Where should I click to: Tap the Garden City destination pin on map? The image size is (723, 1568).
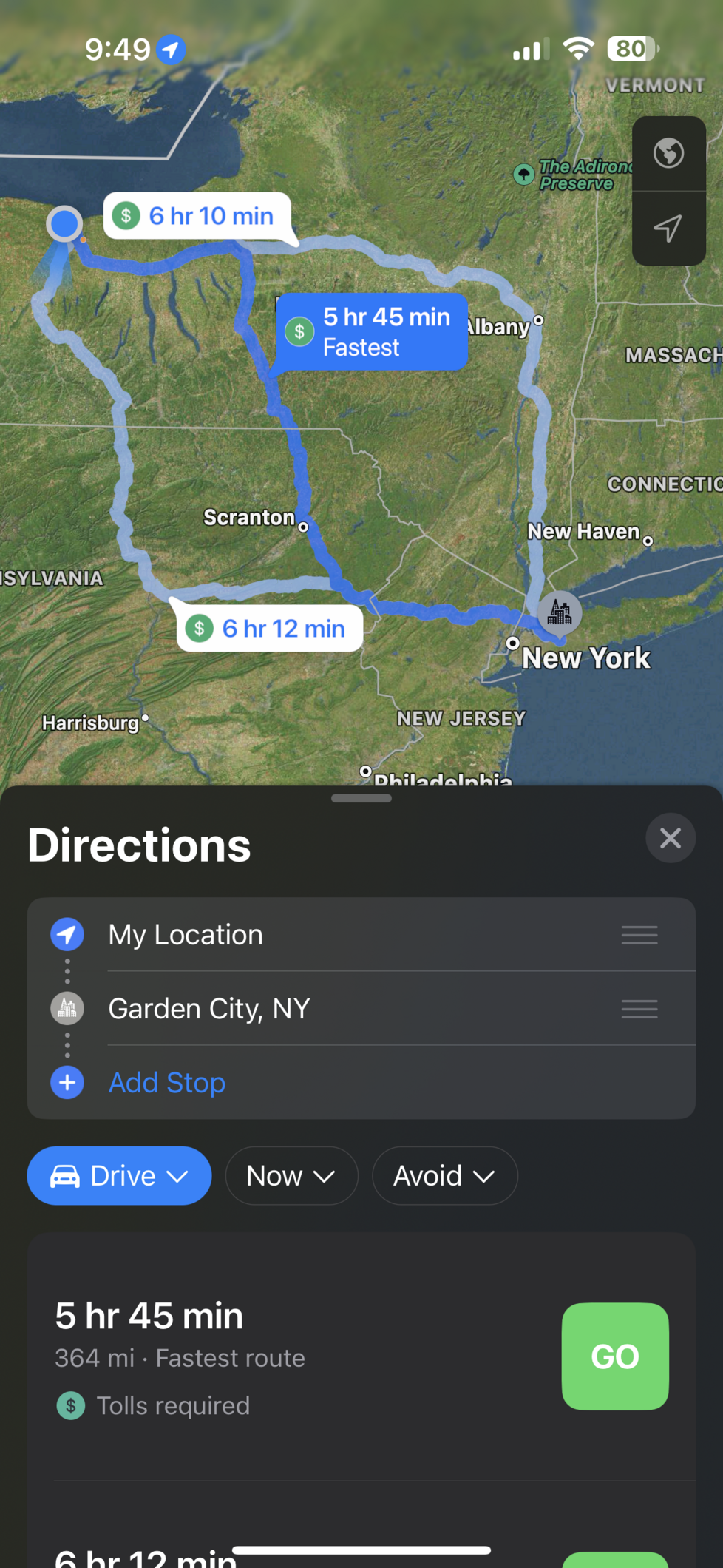click(x=560, y=612)
